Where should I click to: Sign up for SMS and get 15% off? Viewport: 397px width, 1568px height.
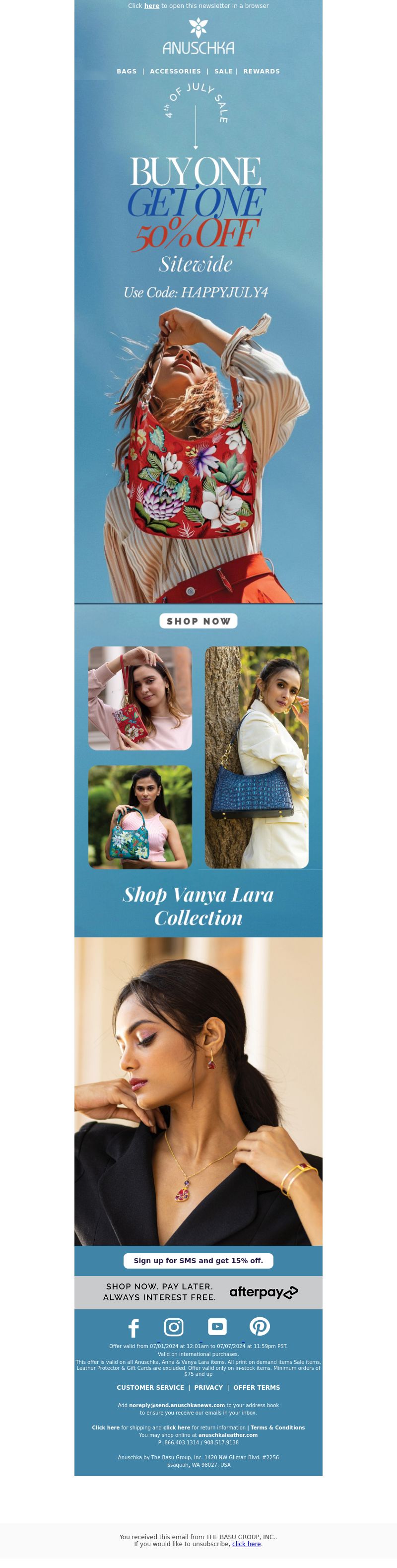[x=198, y=1261]
